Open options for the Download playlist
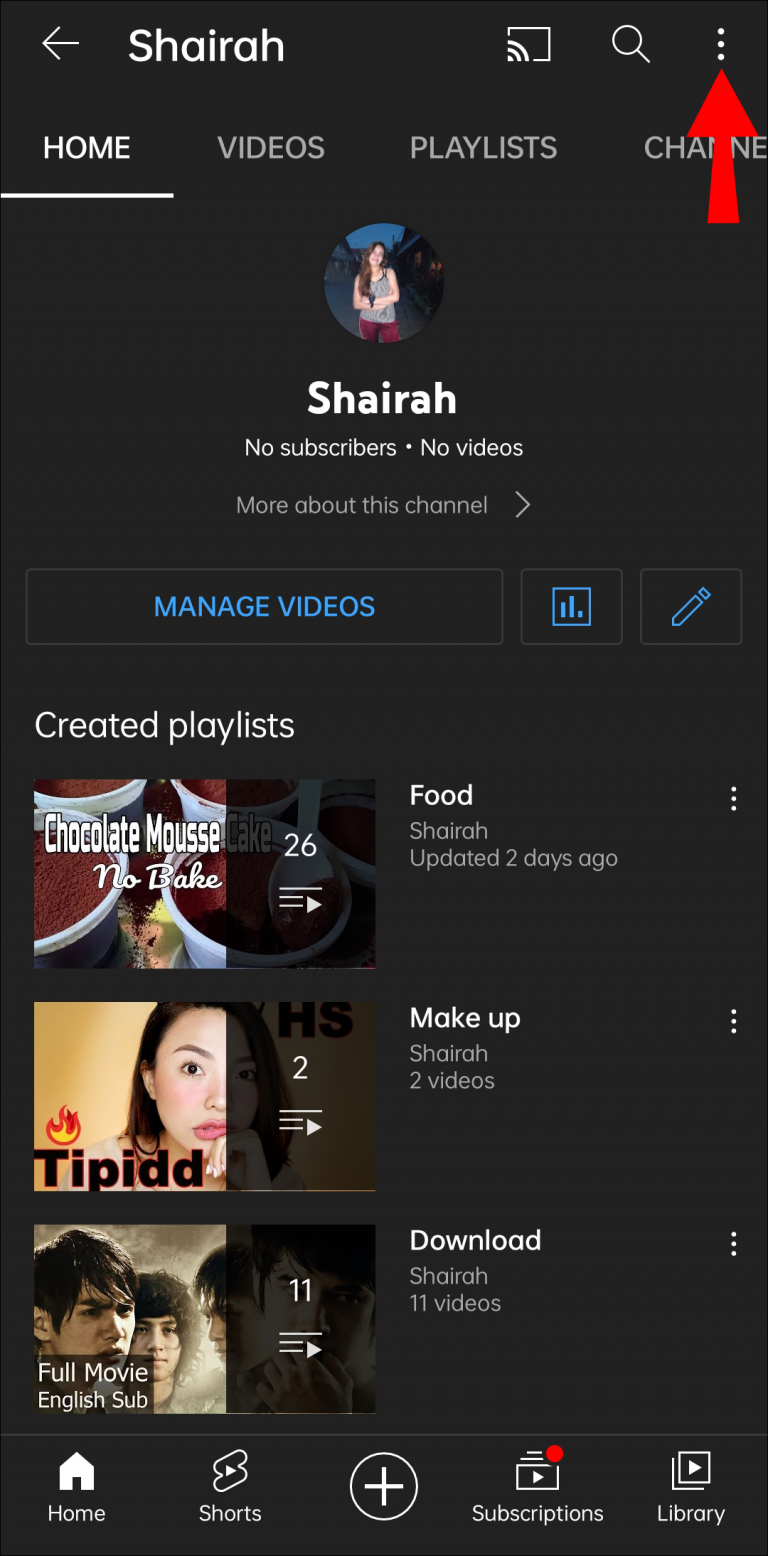Image resolution: width=768 pixels, height=1556 pixels. [733, 1243]
